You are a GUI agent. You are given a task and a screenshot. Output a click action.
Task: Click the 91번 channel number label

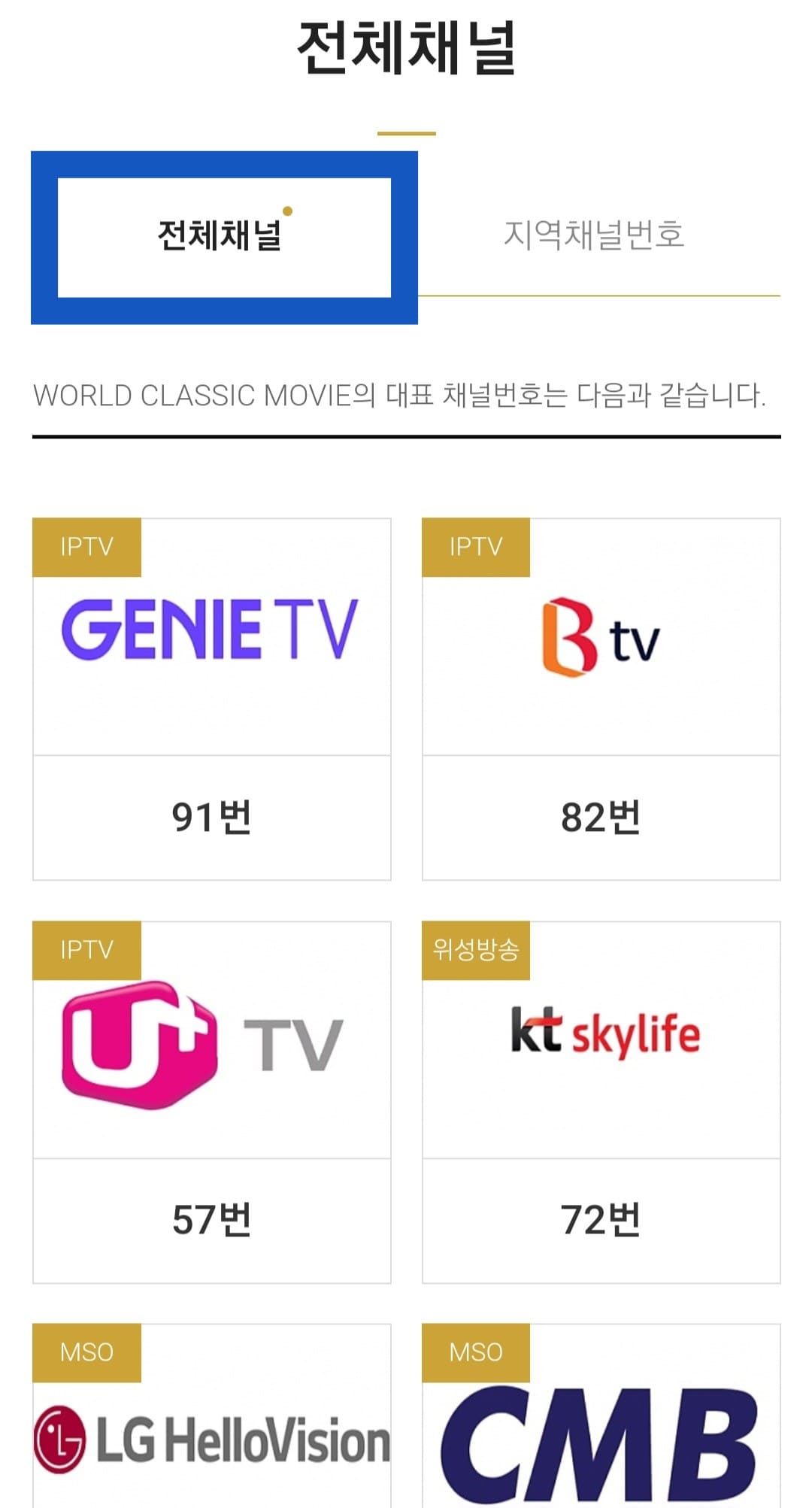coord(212,816)
